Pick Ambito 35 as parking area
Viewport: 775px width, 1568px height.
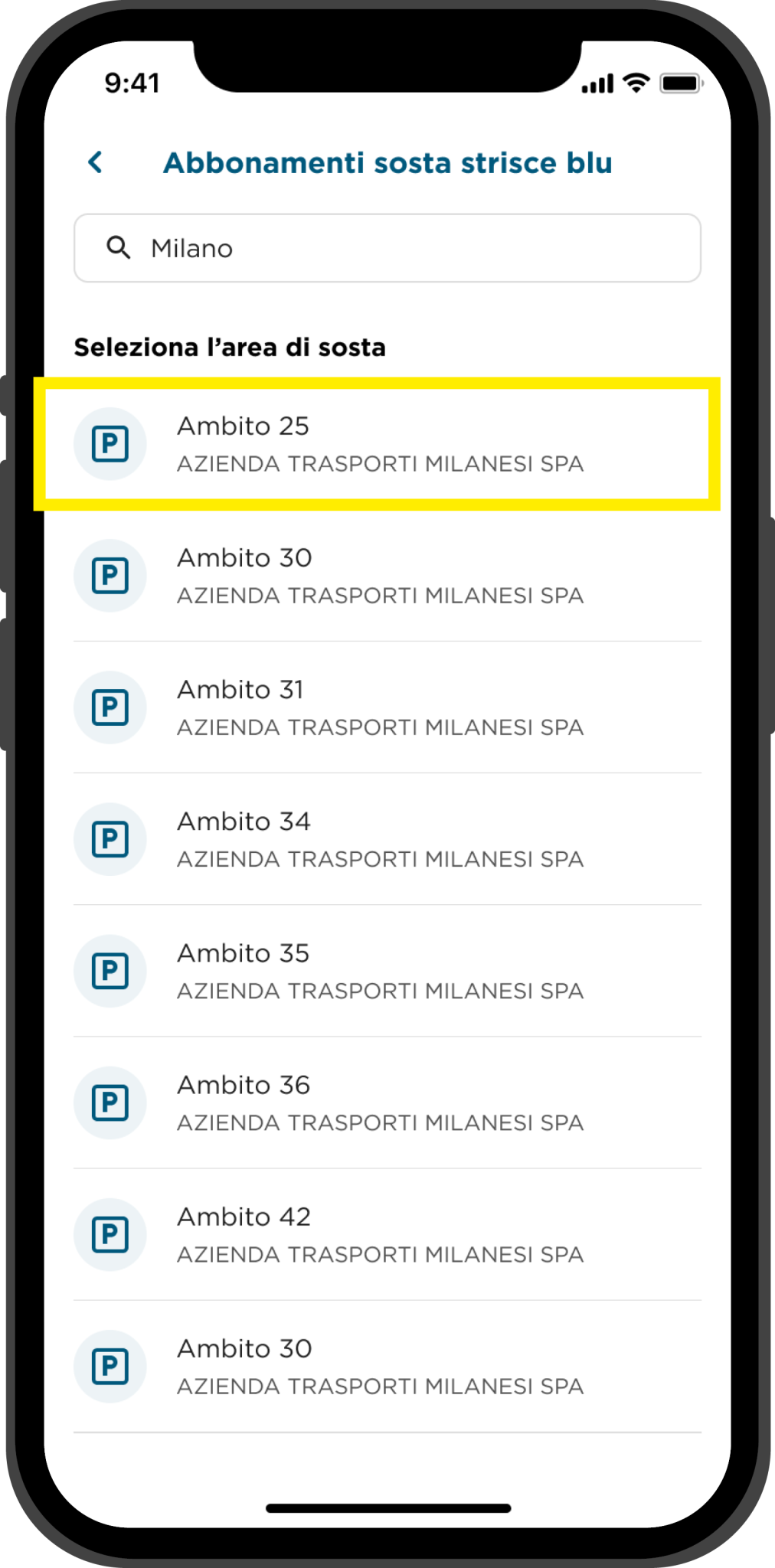pos(387,971)
